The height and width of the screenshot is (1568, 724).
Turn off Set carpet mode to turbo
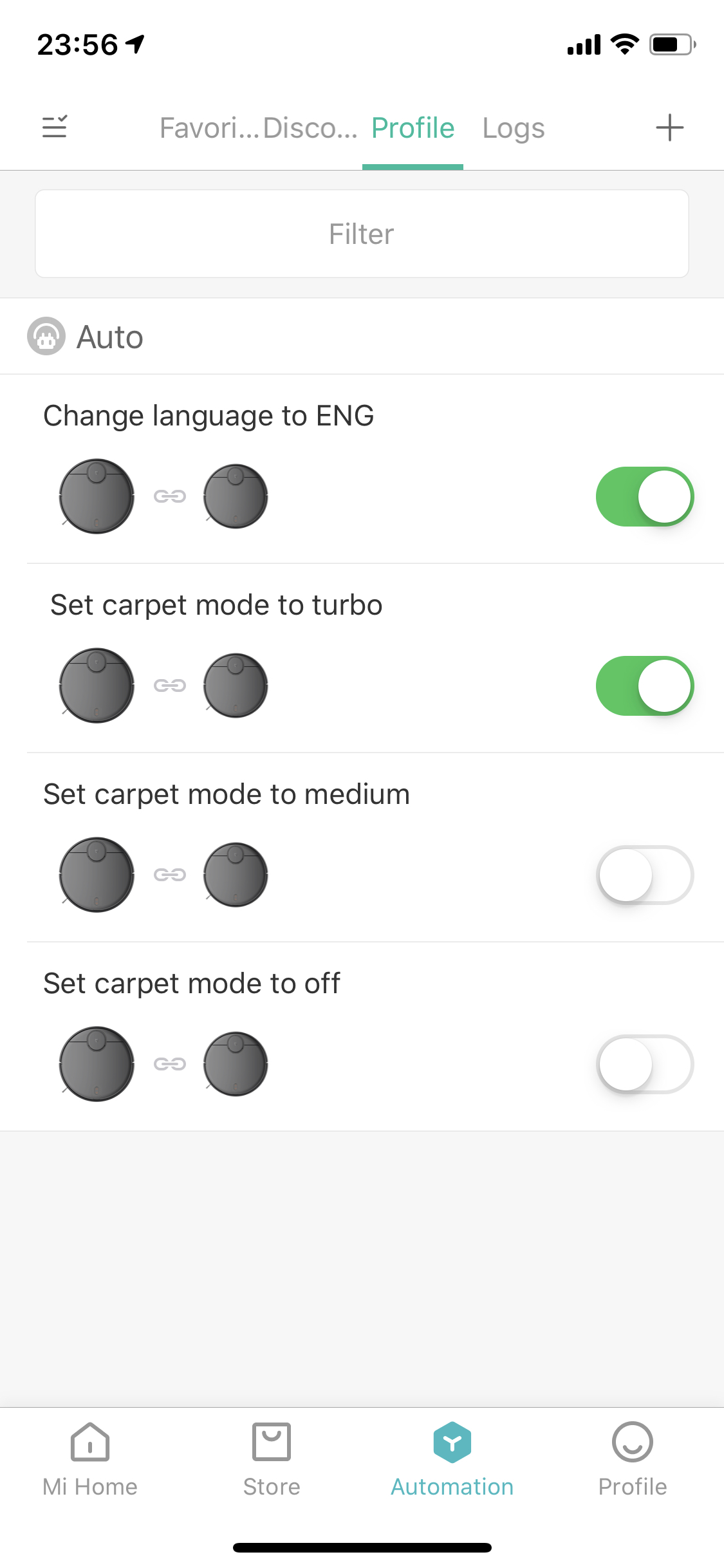(x=645, y=686)
